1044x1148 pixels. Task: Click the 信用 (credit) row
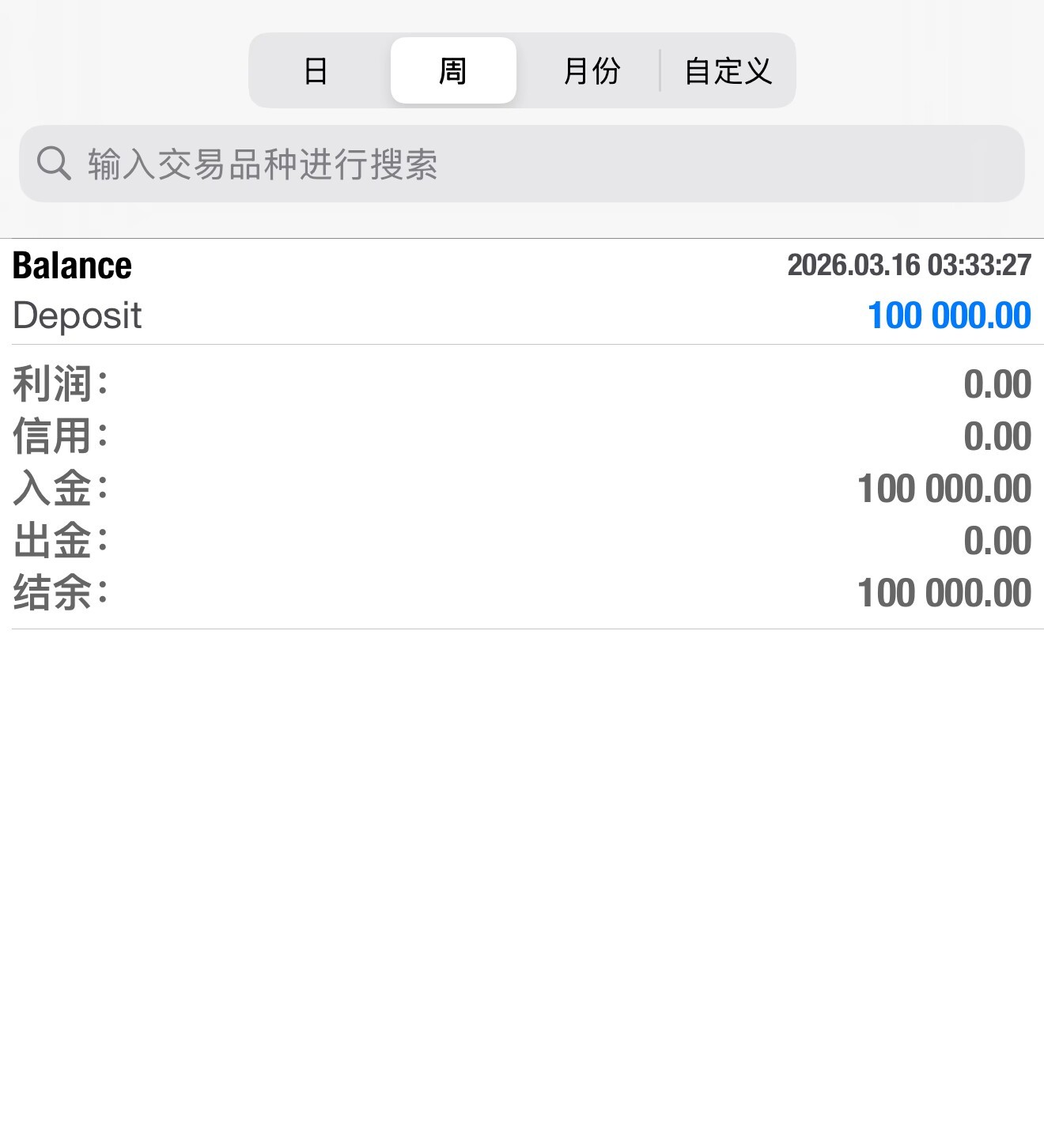point(522,435)
